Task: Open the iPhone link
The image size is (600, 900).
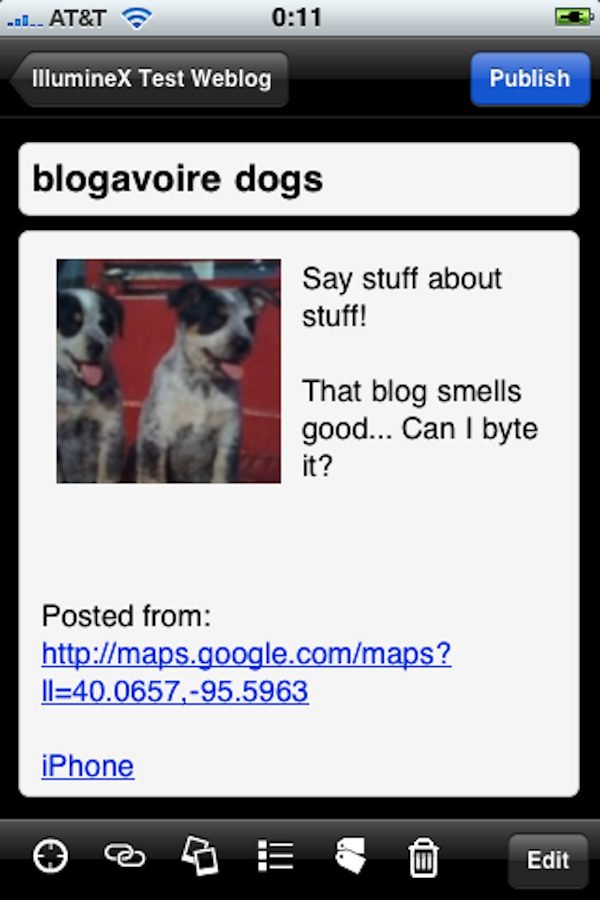Action: pos(88,766)
